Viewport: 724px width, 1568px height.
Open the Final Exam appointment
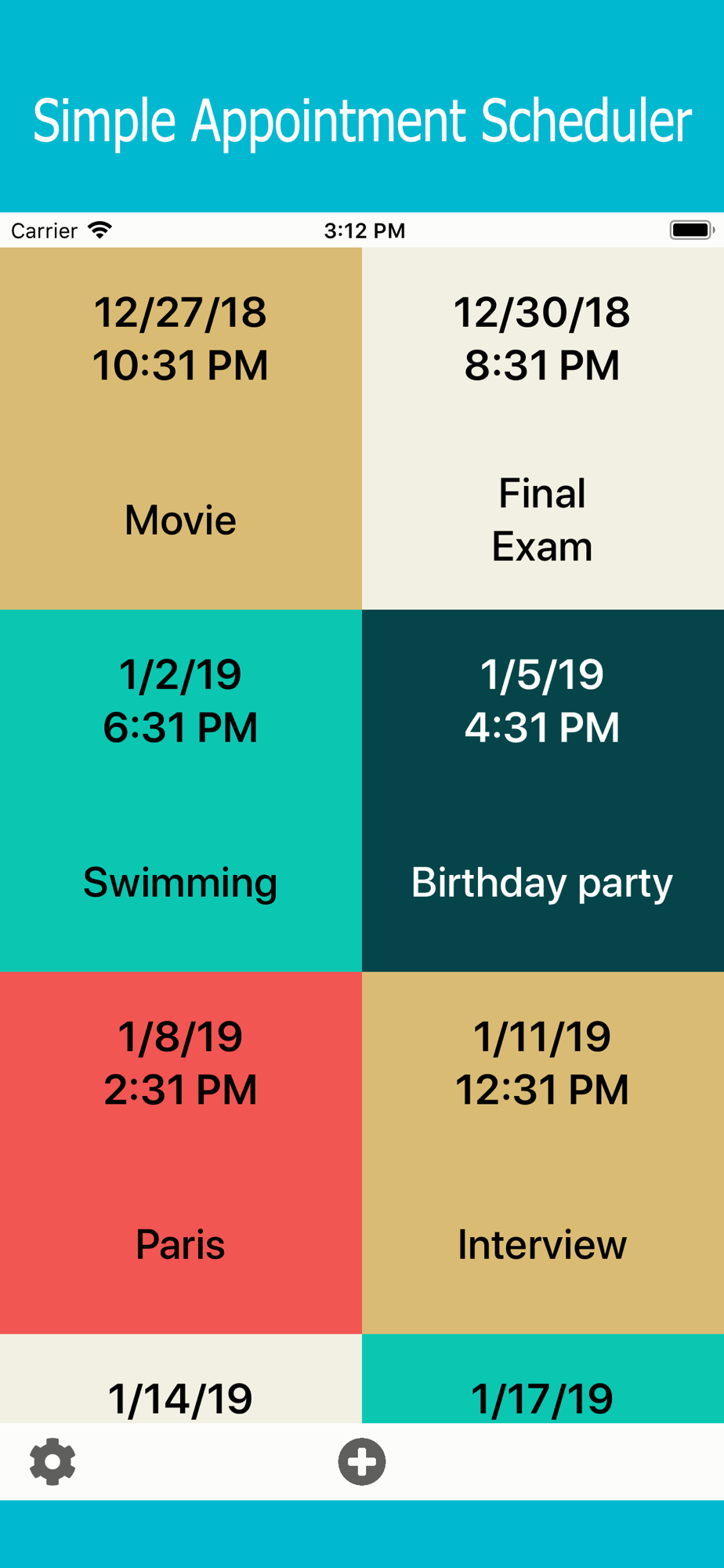tap(543, 429)
